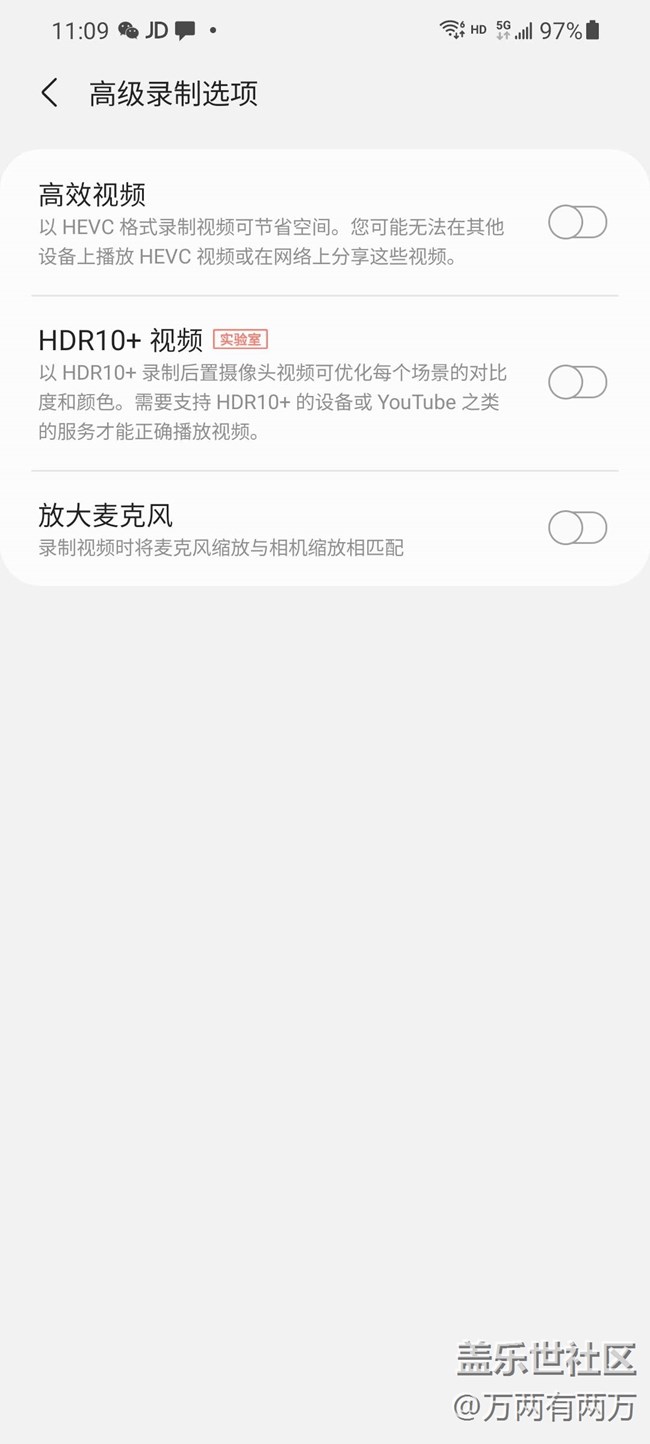Toggle the 放大麦克风 switch on

pos(577,528)
